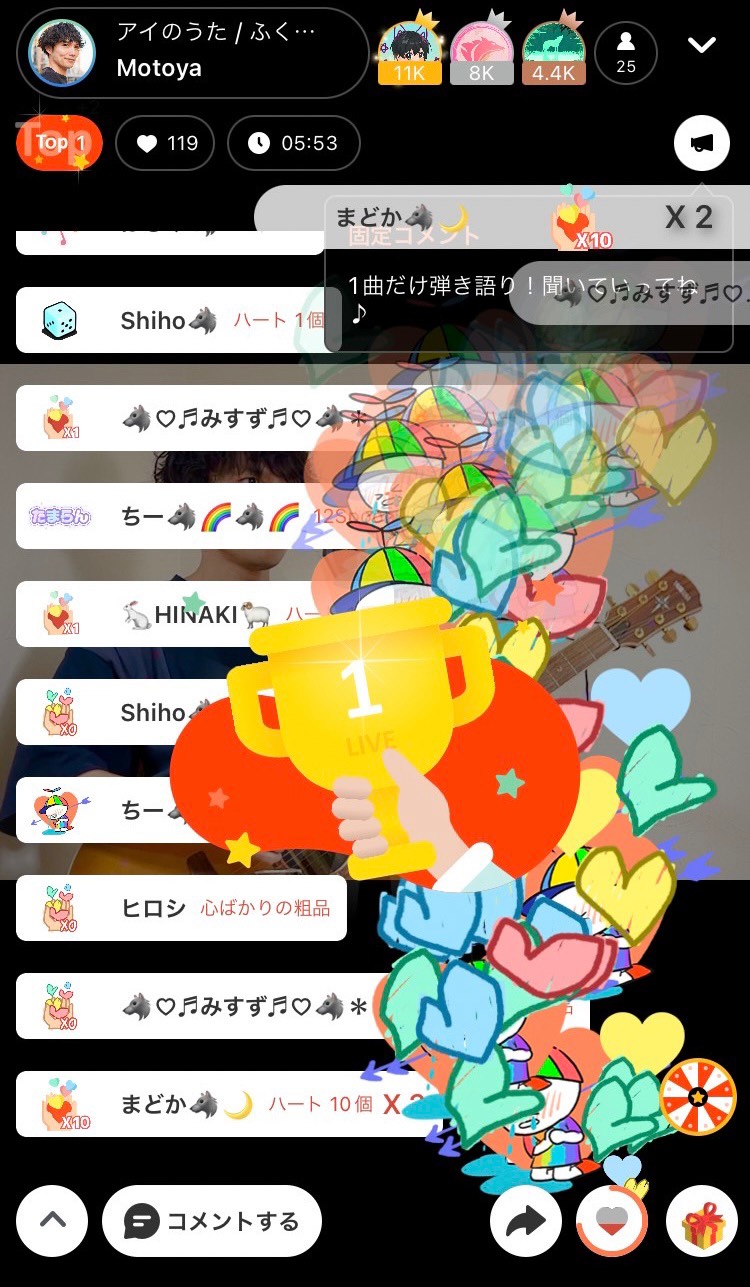Open the Top 1 ranking badge

[59, 143]
